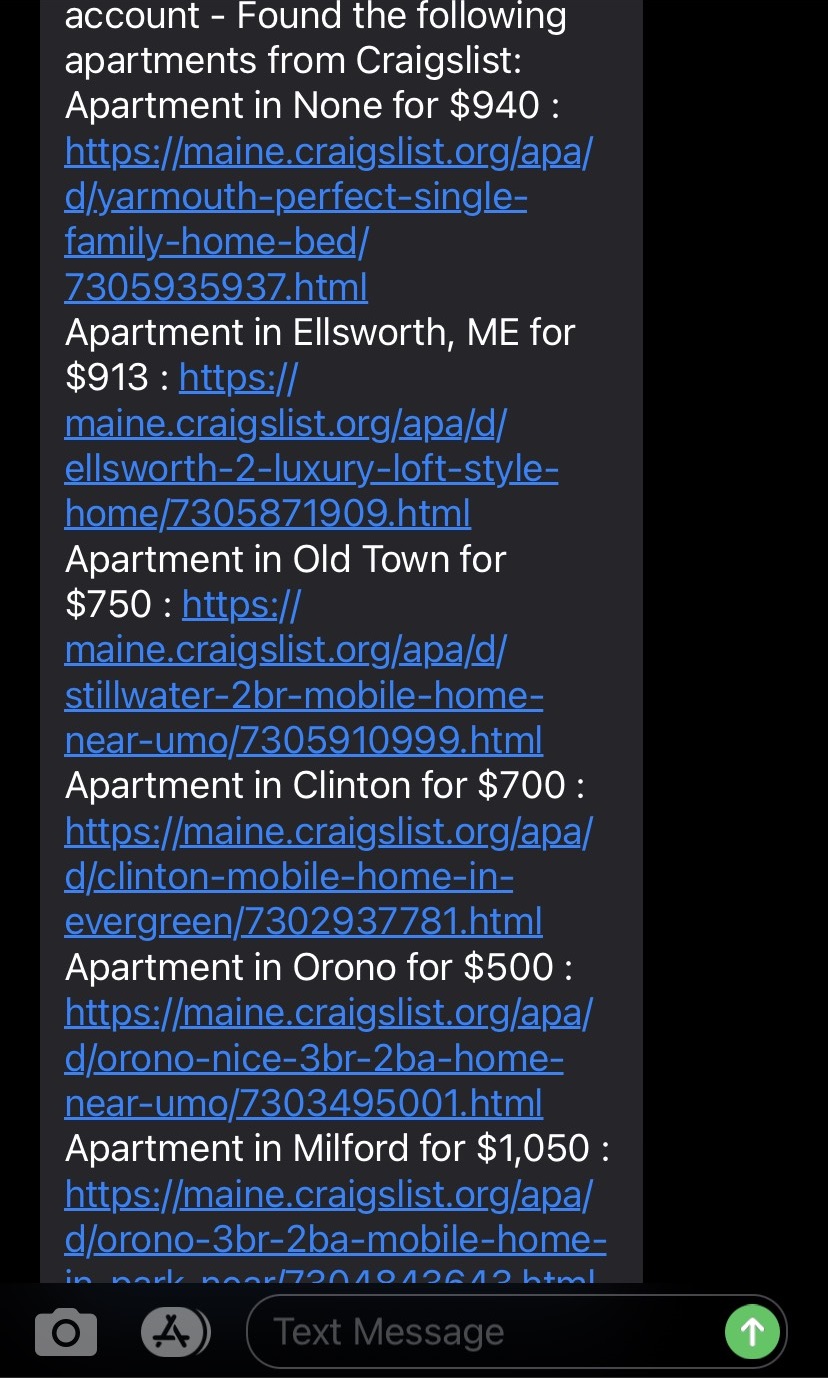The image size is (828, 1378).
Task: Open craigslist link ending in 7305871909.html
Action: tap(267, 512)
